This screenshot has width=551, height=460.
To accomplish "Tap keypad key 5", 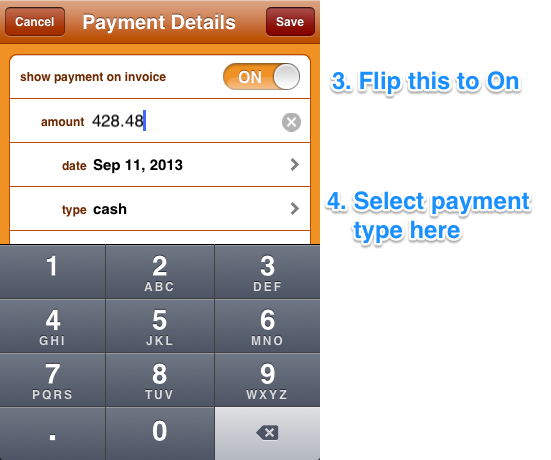I will tap(160, 326).
